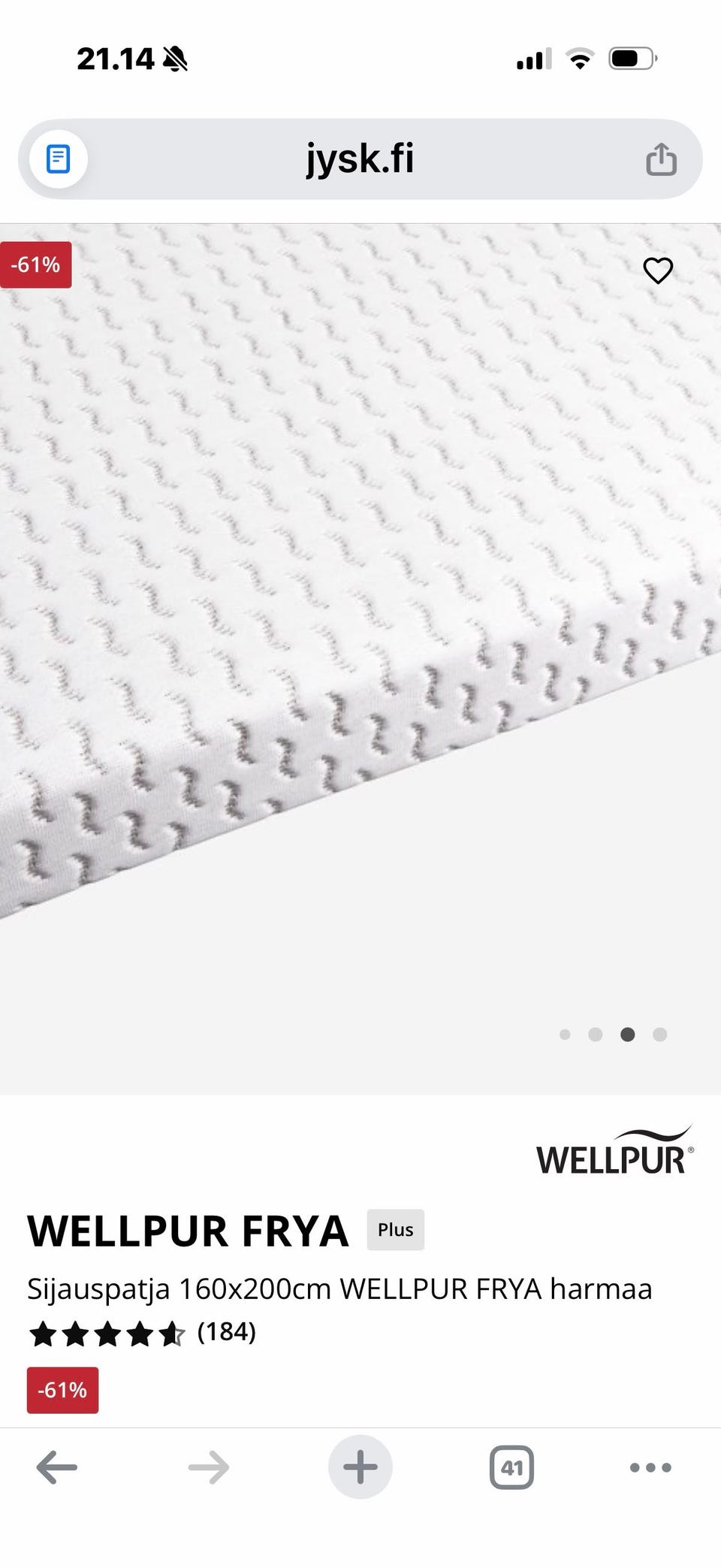Open a new browser tab

[x=360, y=1467]
